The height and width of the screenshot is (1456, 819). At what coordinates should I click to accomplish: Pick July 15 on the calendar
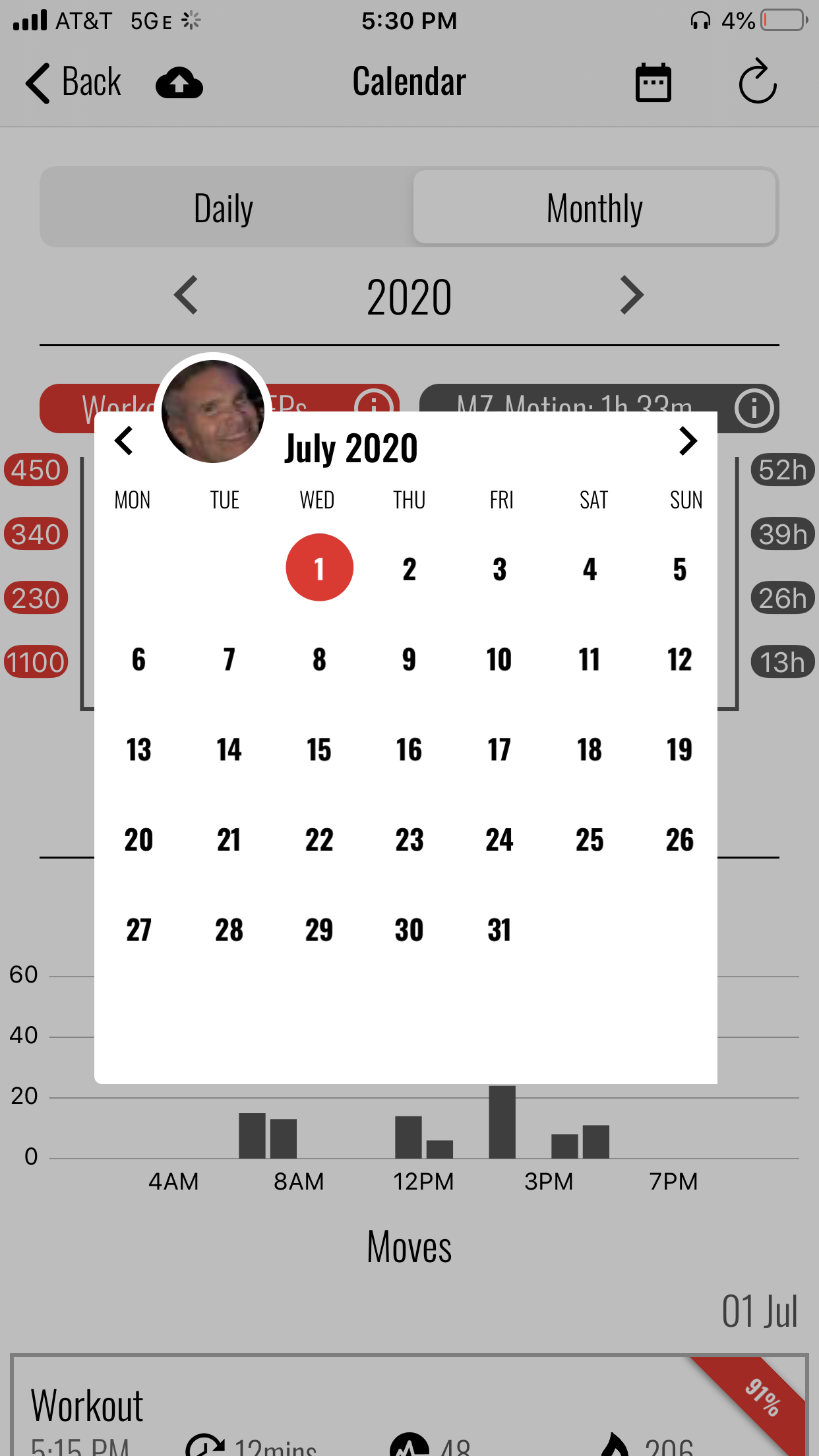point(319,750)
